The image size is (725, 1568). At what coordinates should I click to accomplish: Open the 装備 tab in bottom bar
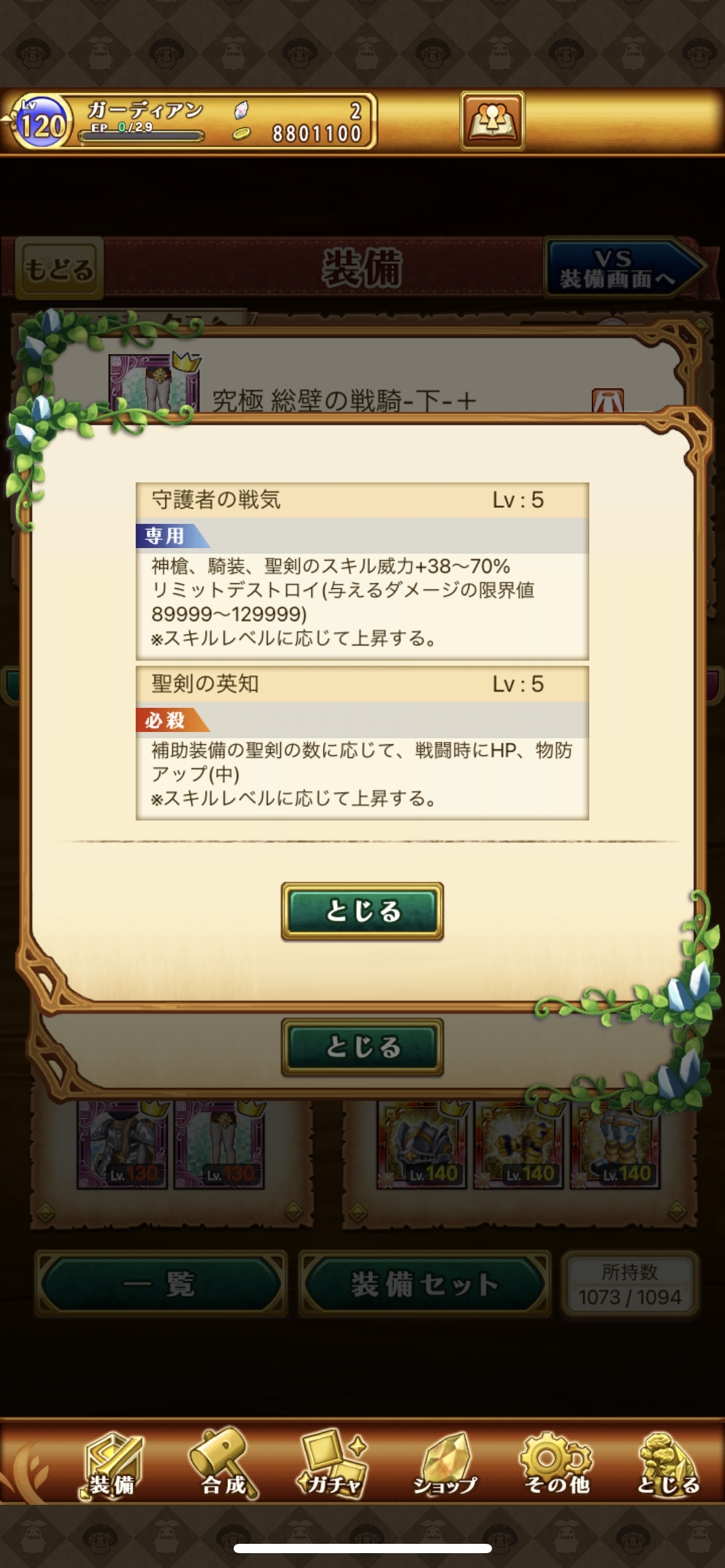point(112,1464)
